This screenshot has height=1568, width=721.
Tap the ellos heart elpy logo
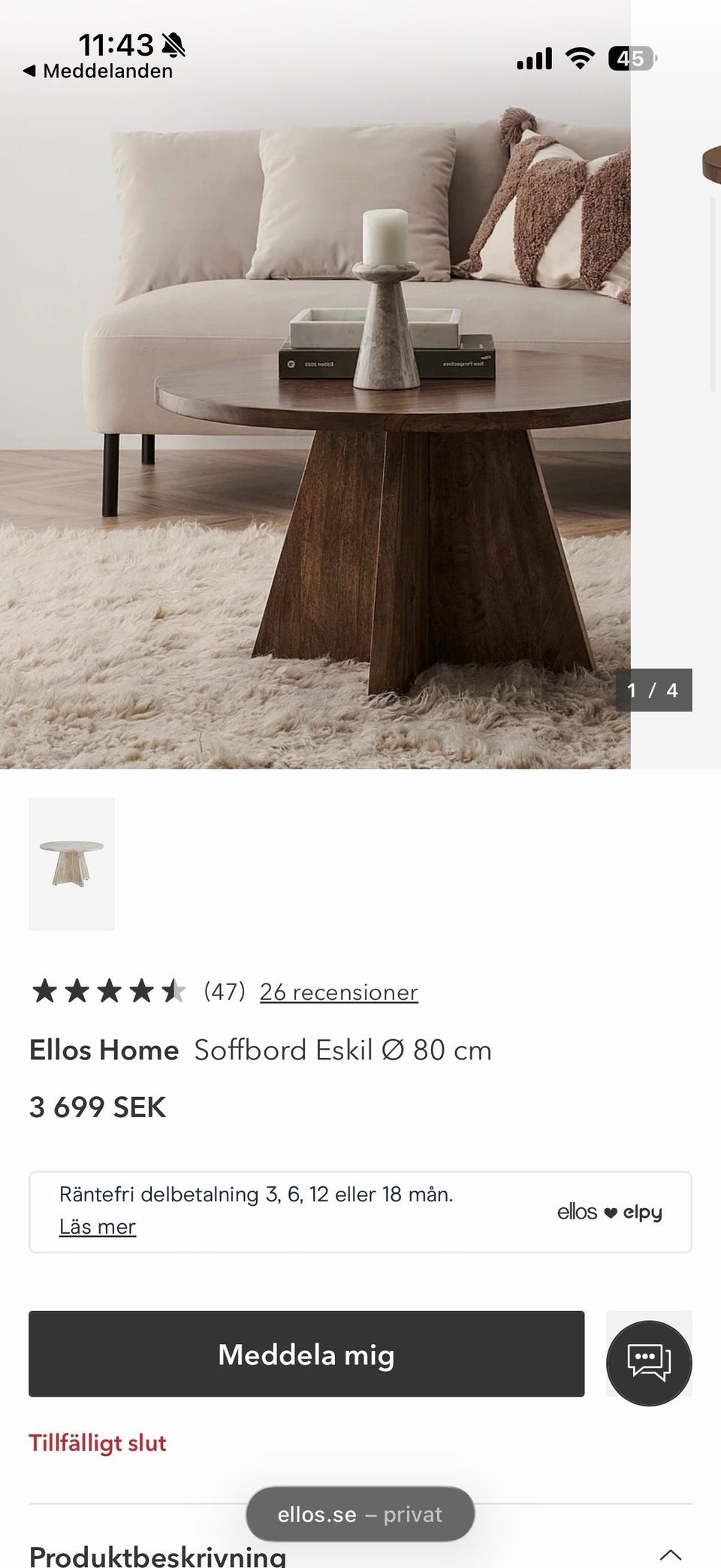610,1212
